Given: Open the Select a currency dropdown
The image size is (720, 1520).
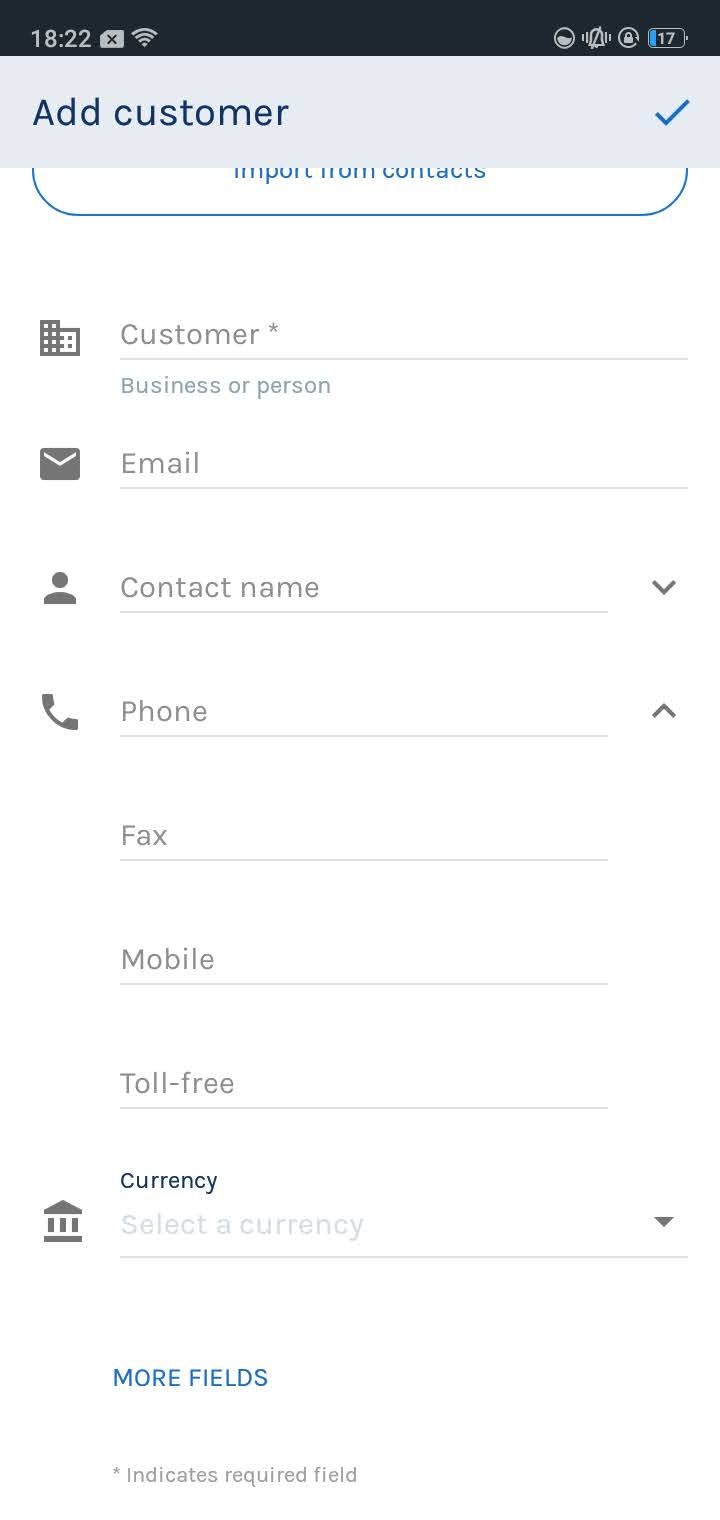Looking at the screenshot, I should 663,1221.
